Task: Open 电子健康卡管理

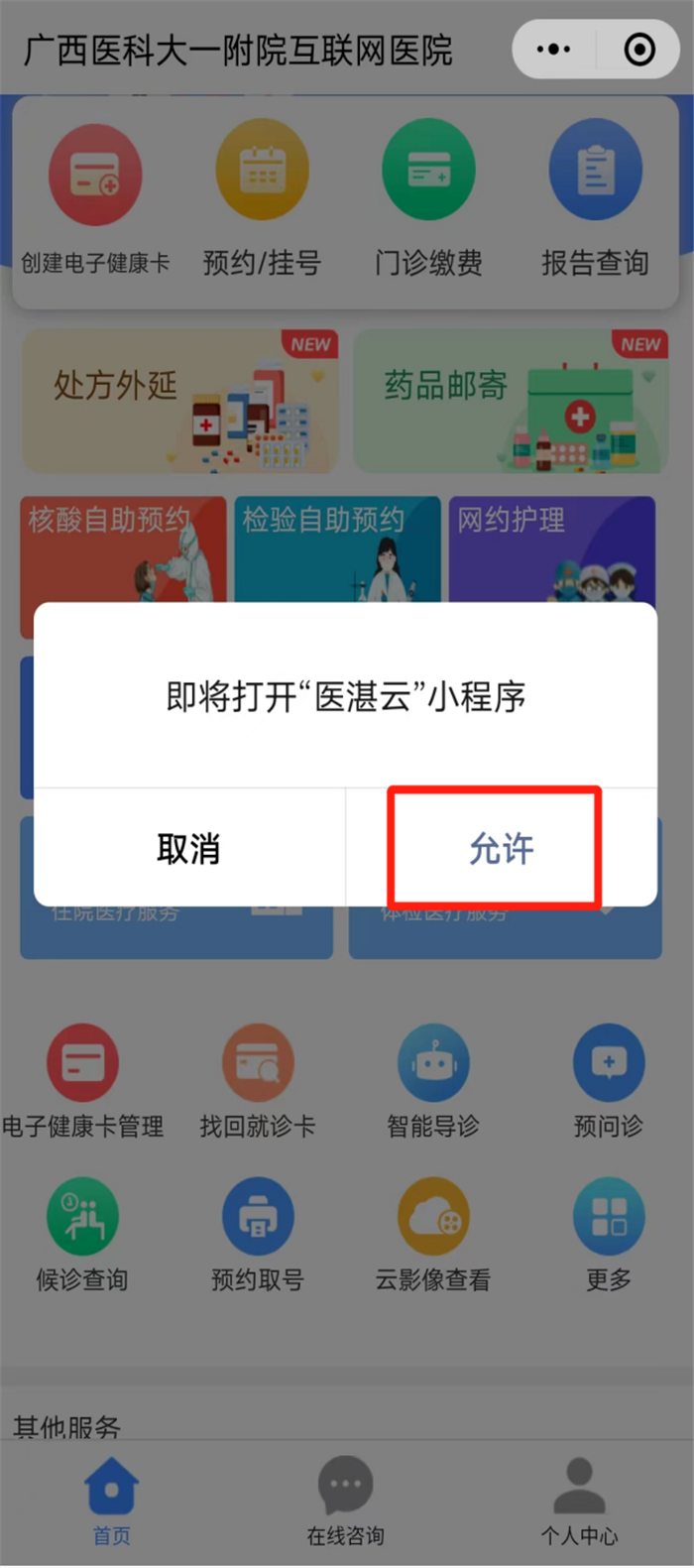Action: (x=83, y=1082)
